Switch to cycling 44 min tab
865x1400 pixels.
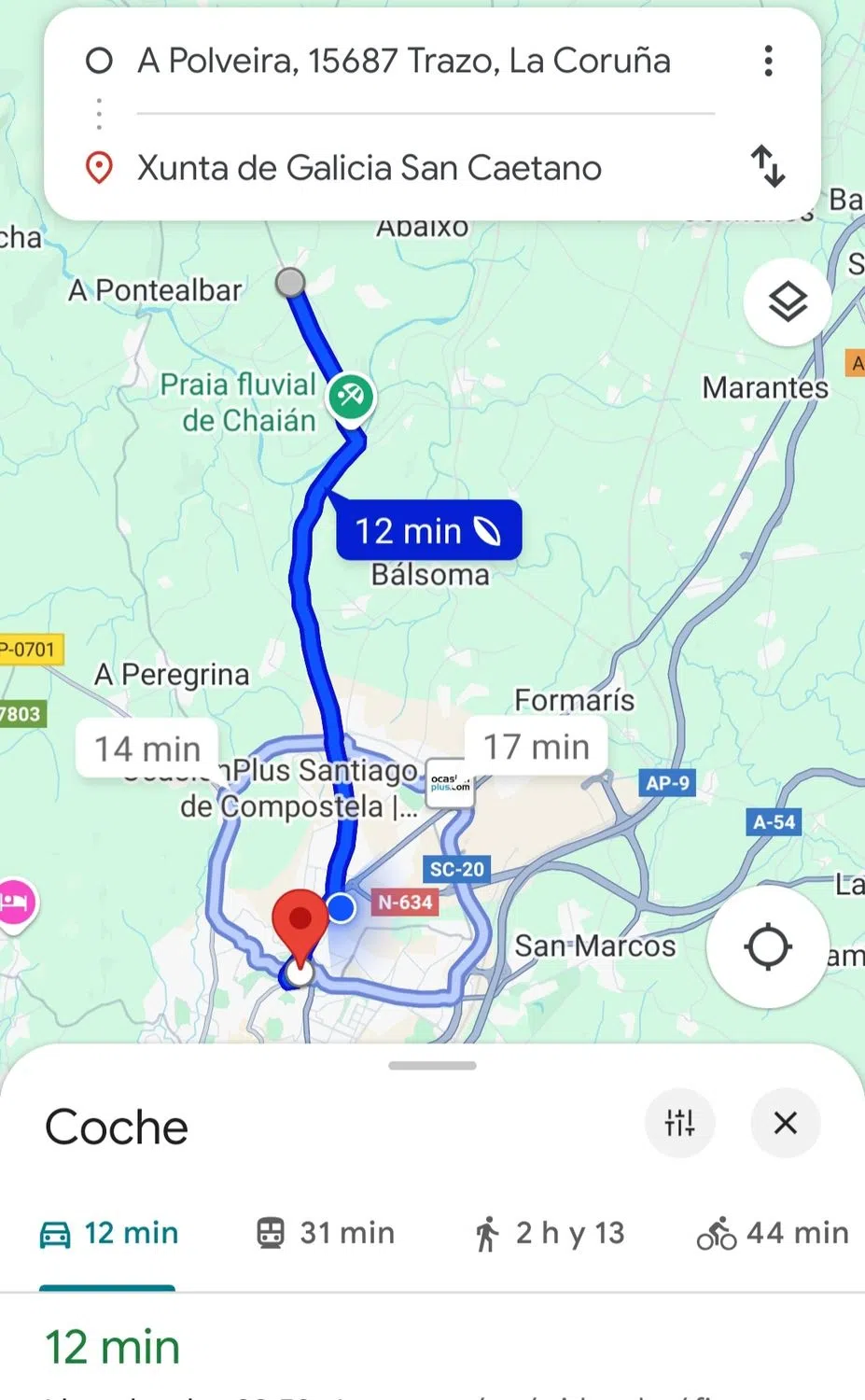(x=773, y=1233)
